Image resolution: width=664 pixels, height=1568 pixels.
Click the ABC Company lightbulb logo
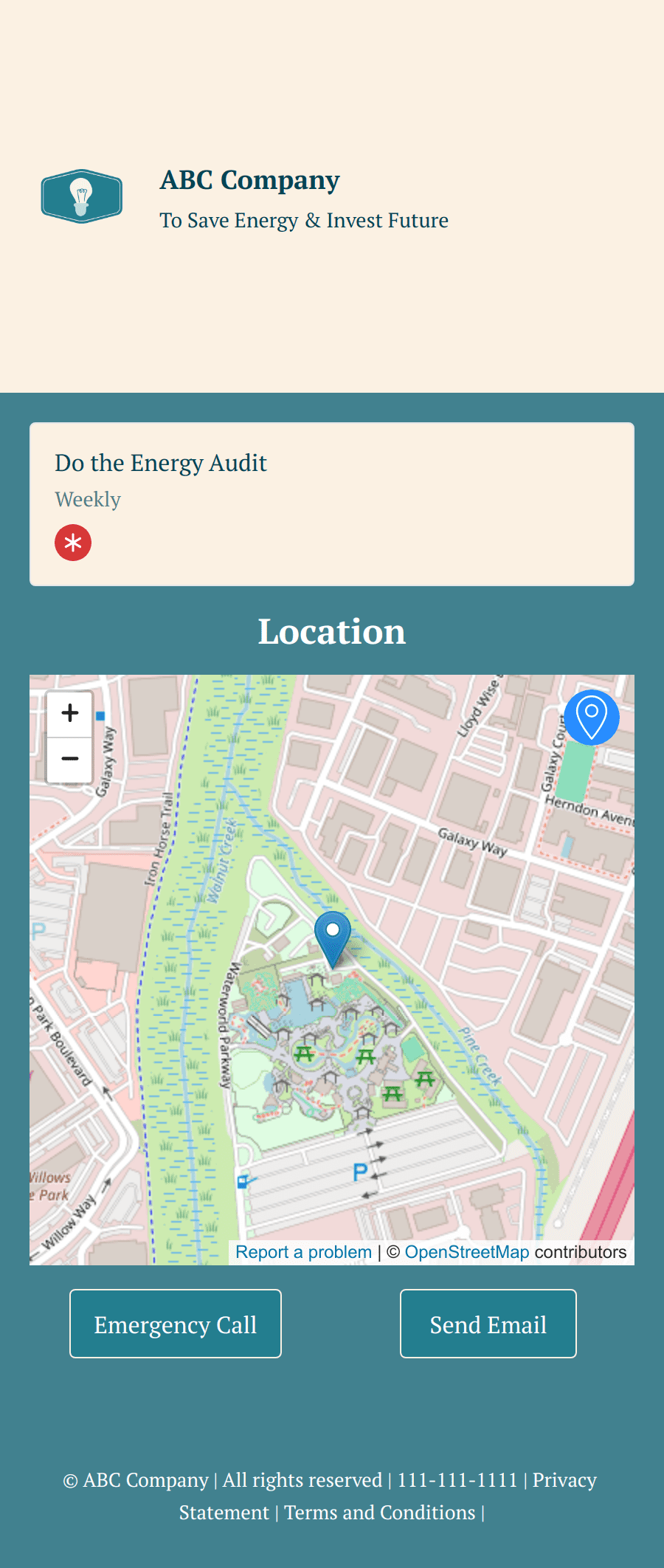coord(81,195)
